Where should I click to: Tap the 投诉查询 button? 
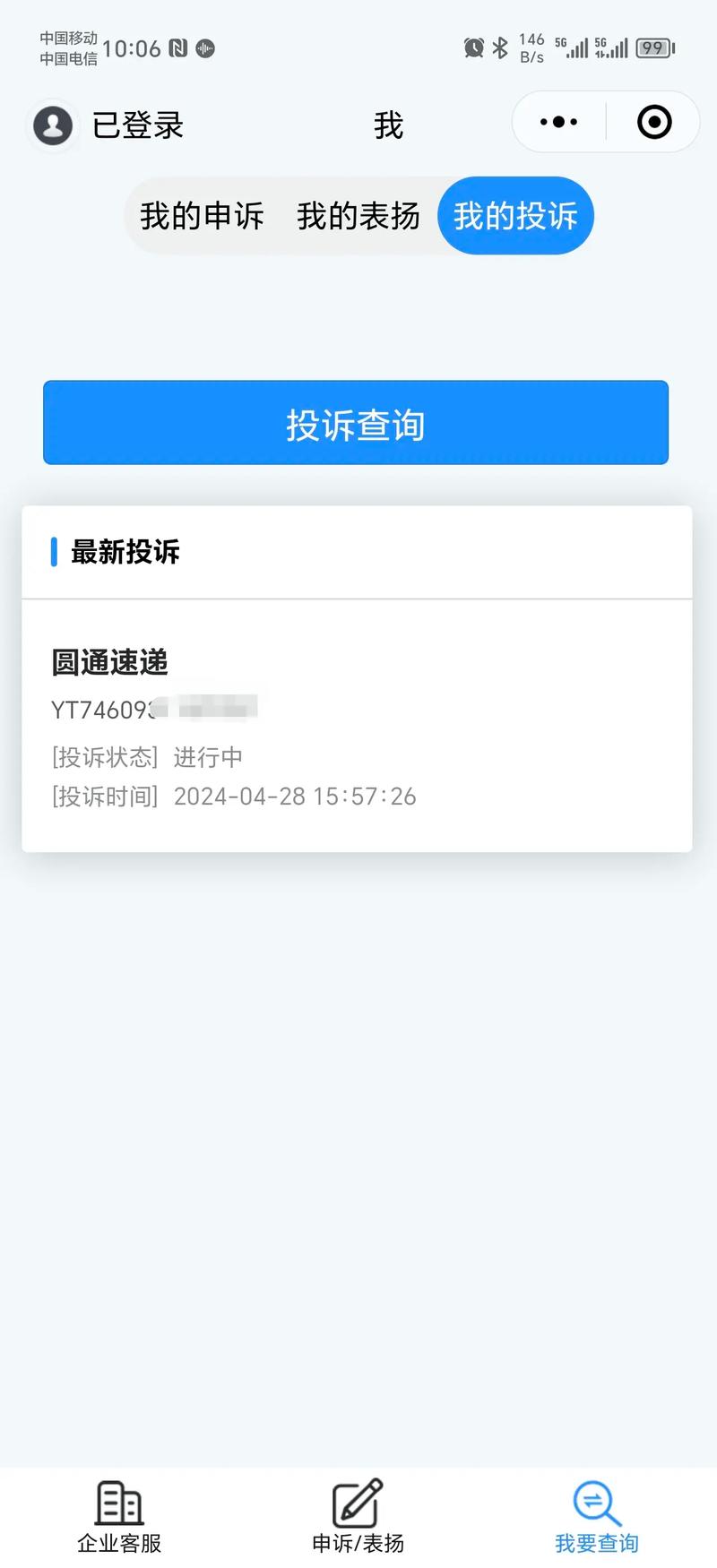[x=356, y=423]
